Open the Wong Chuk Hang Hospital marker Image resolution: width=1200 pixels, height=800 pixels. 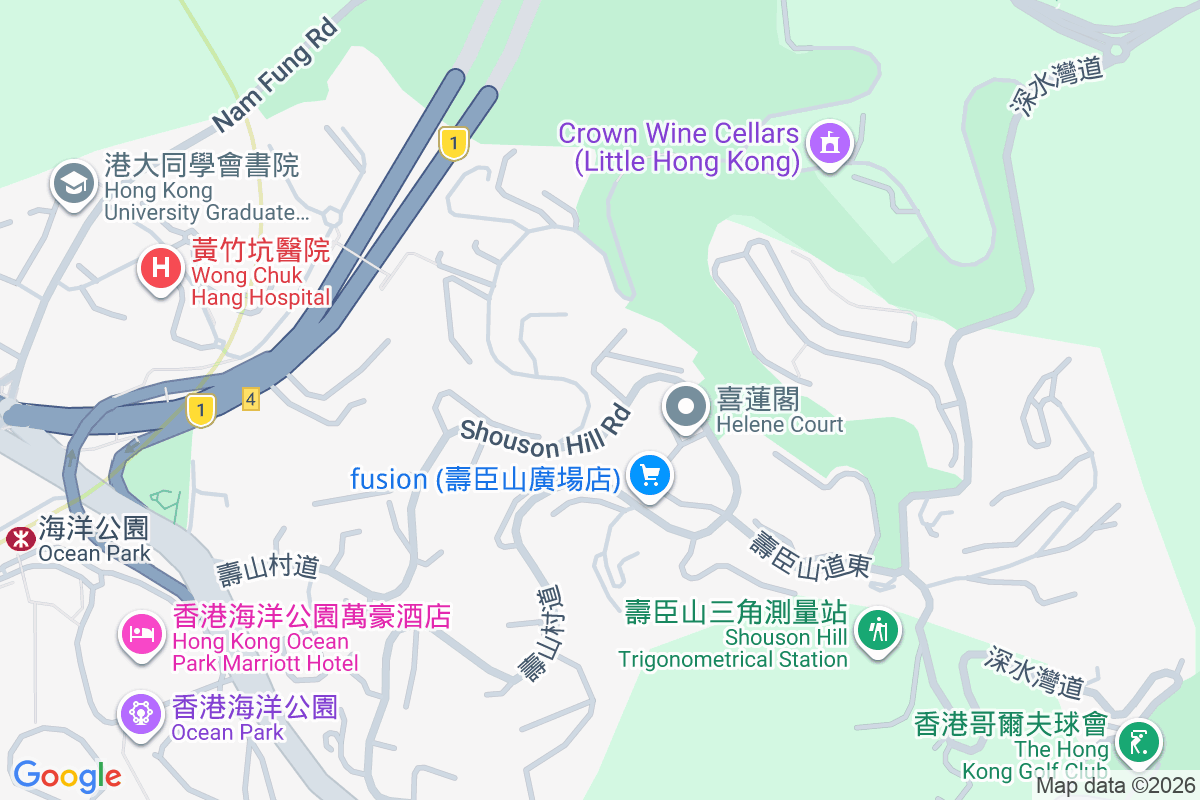click(160, 268)
